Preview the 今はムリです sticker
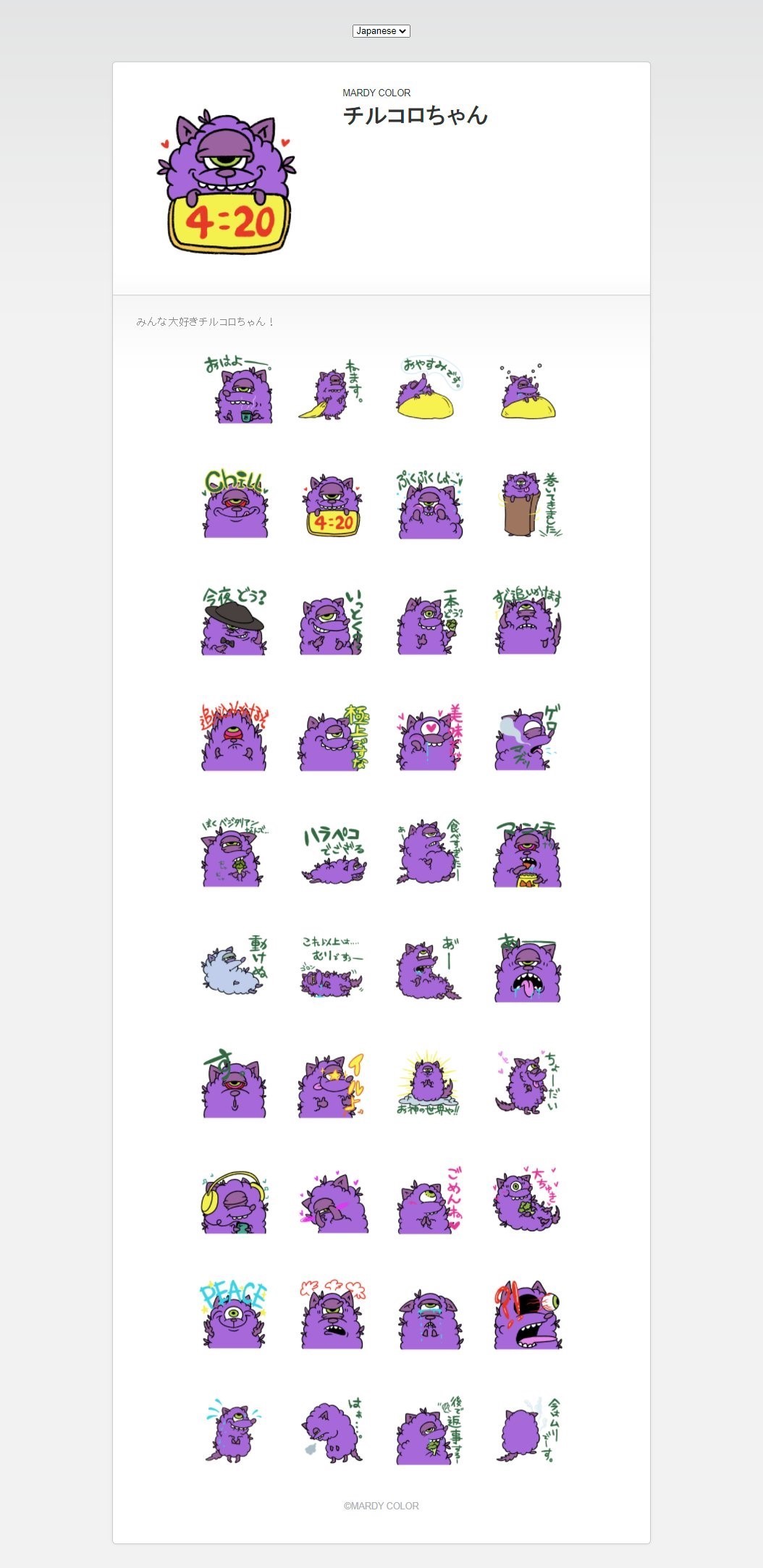 pyautogui.click(x=528, y=1432)
